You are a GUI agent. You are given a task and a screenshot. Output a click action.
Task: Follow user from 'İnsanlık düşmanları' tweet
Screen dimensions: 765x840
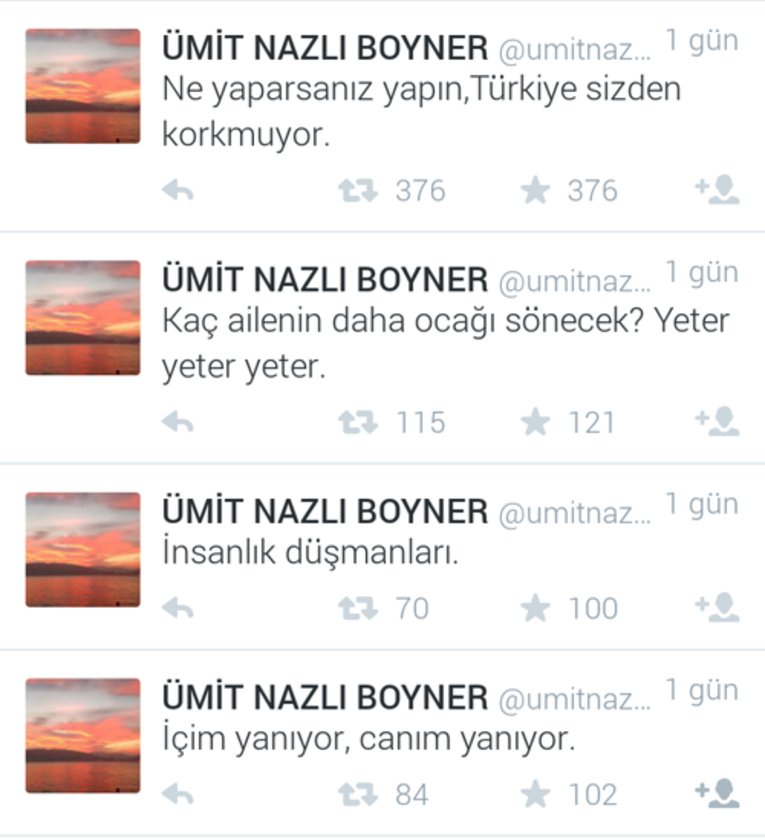tap(718, 607)
